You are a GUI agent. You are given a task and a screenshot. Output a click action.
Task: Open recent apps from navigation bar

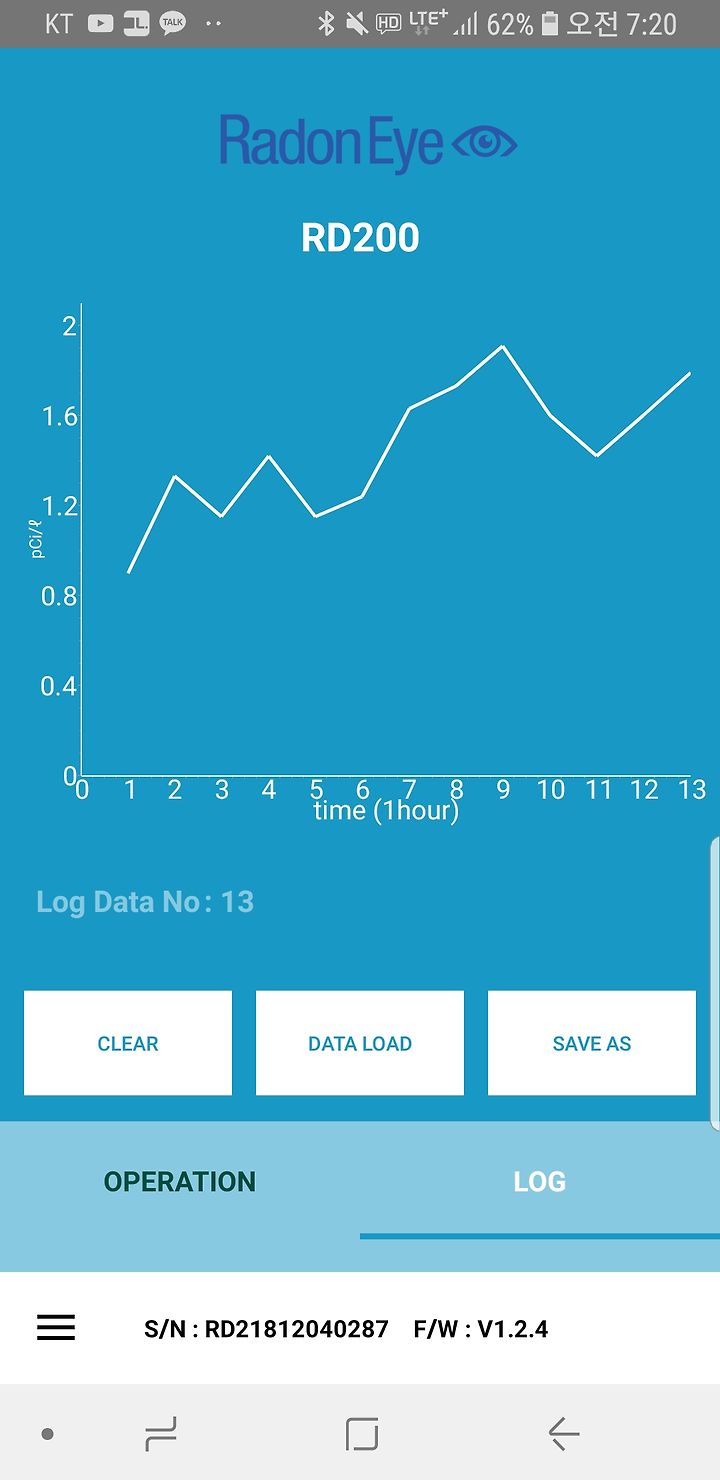point(161,1434)
